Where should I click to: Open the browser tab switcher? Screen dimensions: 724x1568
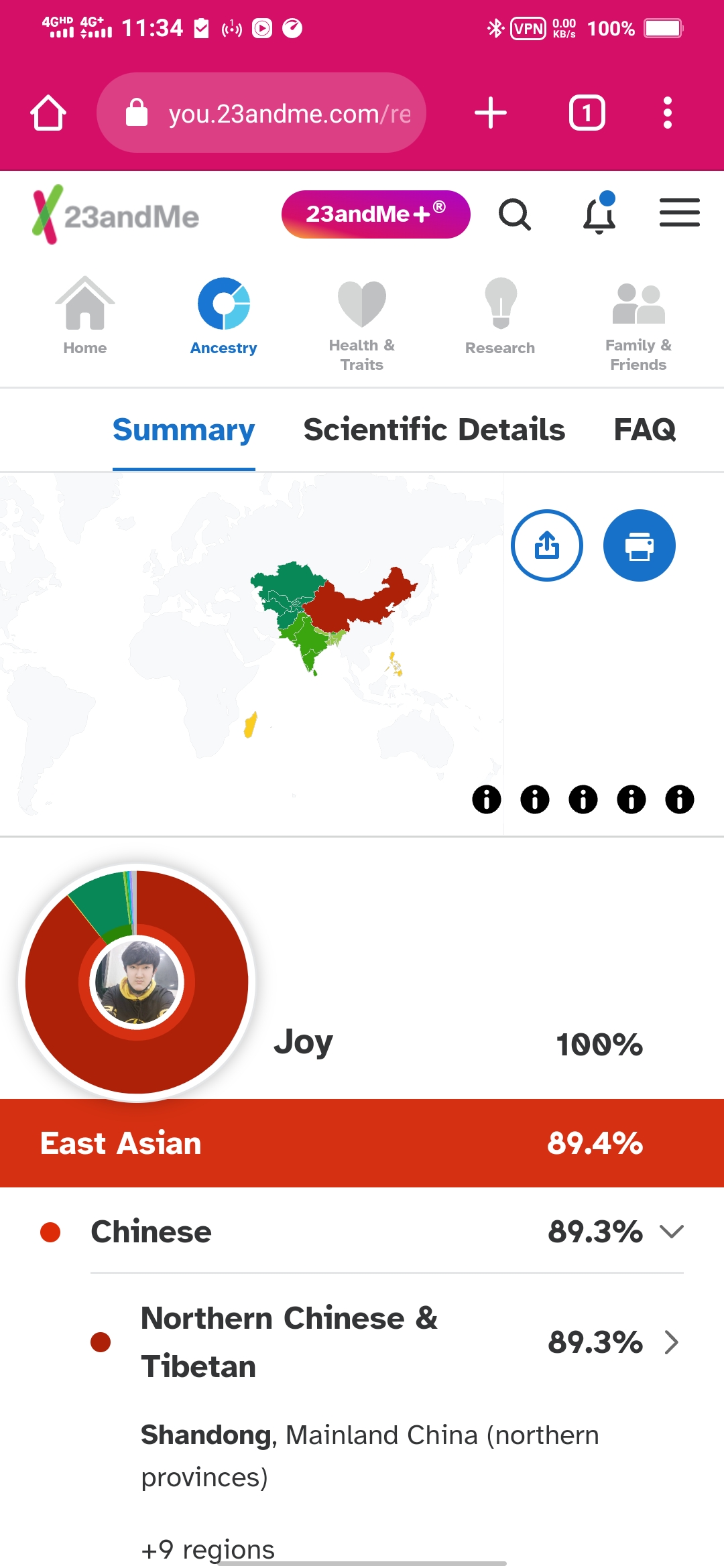[x=587, y=113]
